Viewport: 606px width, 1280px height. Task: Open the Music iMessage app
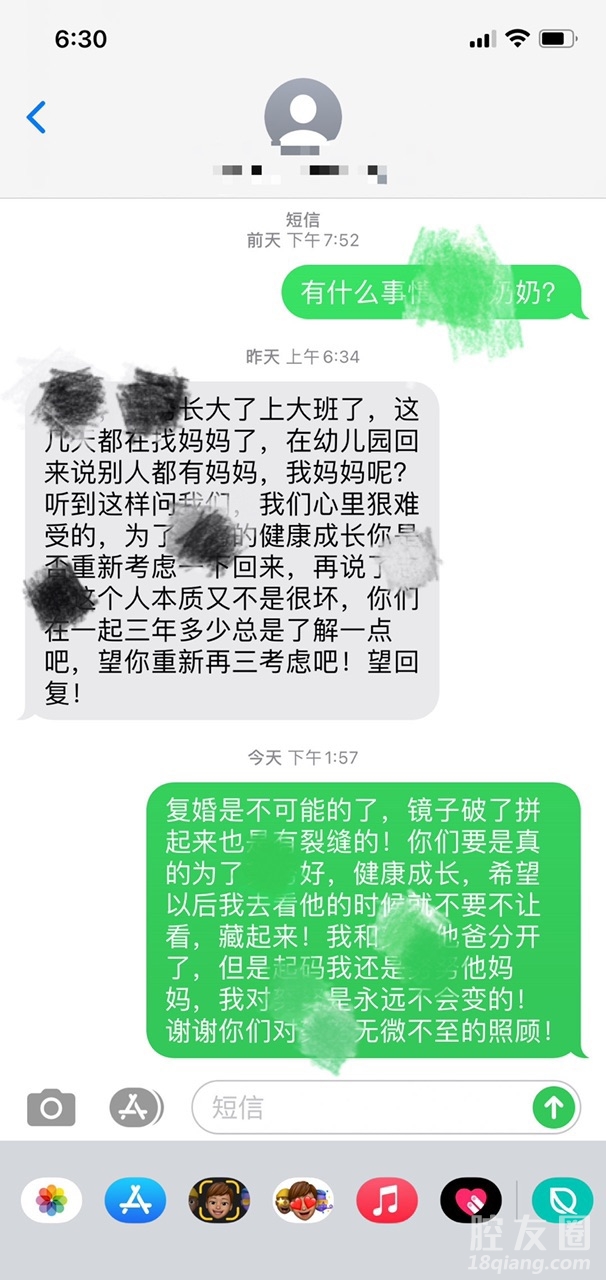tap(387, 1201)
